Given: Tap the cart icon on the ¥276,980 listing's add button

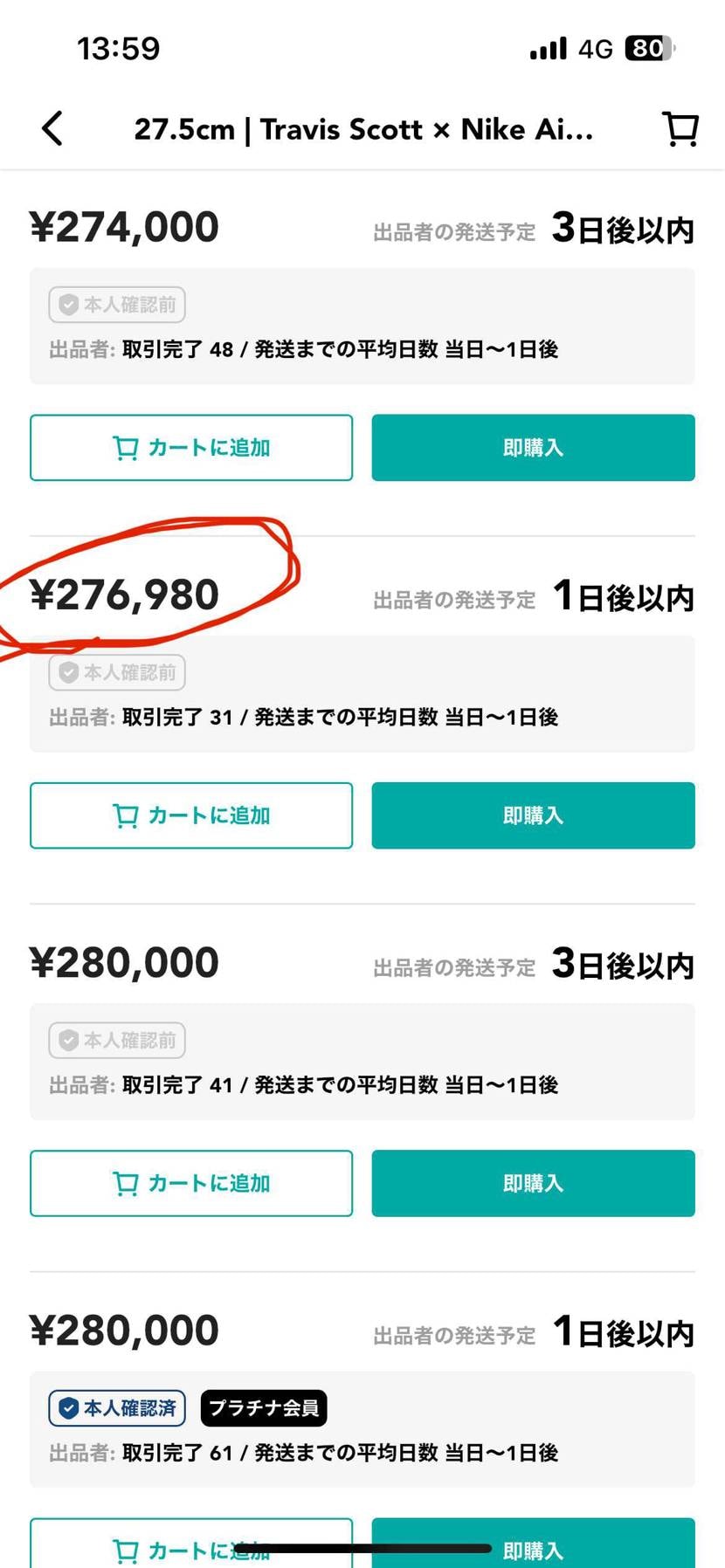Looking at the screenshot, I should pyautogui.click(x=128, y=815).
